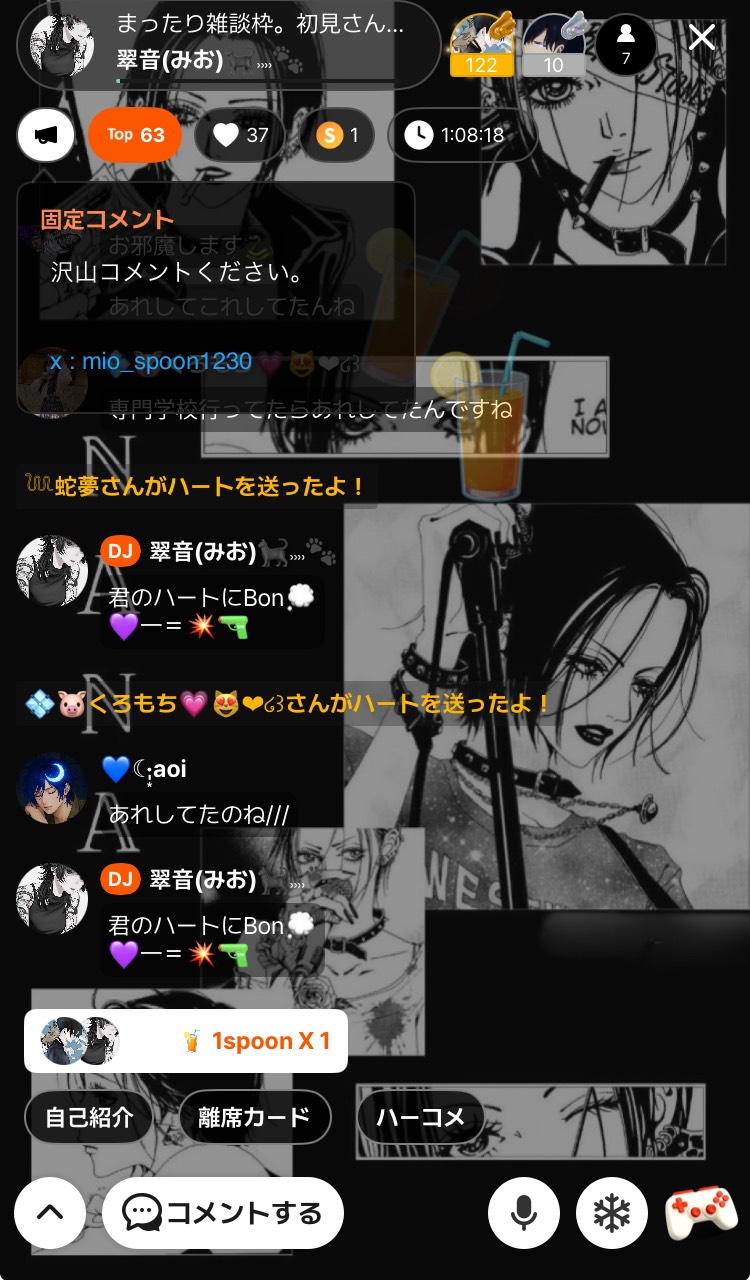Select the 自己紹介 chip
This screenshot has height=1280, width=750.
click(89, 1117)
